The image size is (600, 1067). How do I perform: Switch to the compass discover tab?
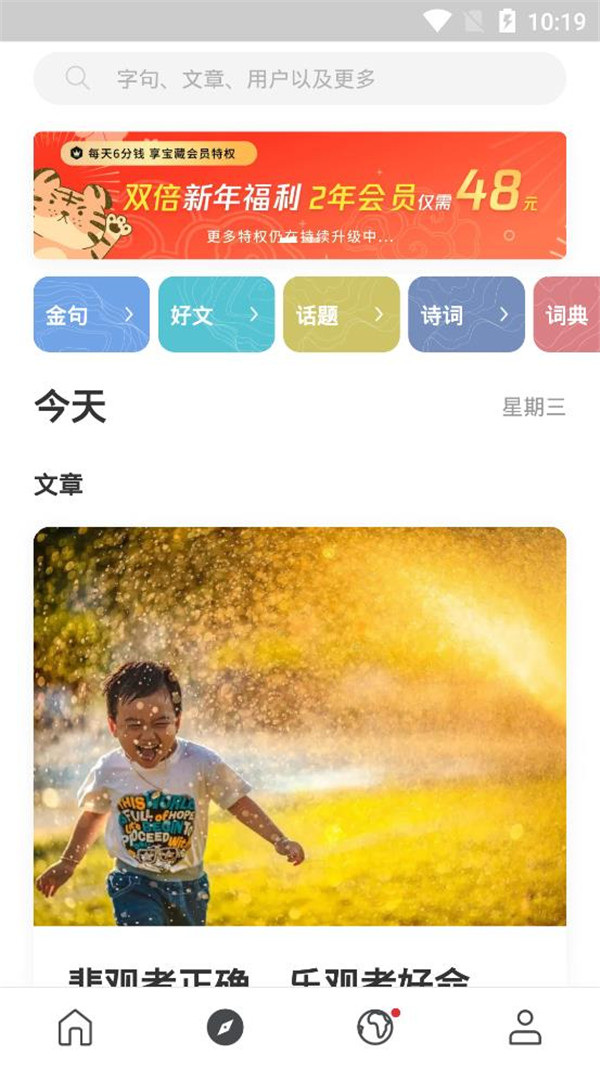pos(225,1027)
